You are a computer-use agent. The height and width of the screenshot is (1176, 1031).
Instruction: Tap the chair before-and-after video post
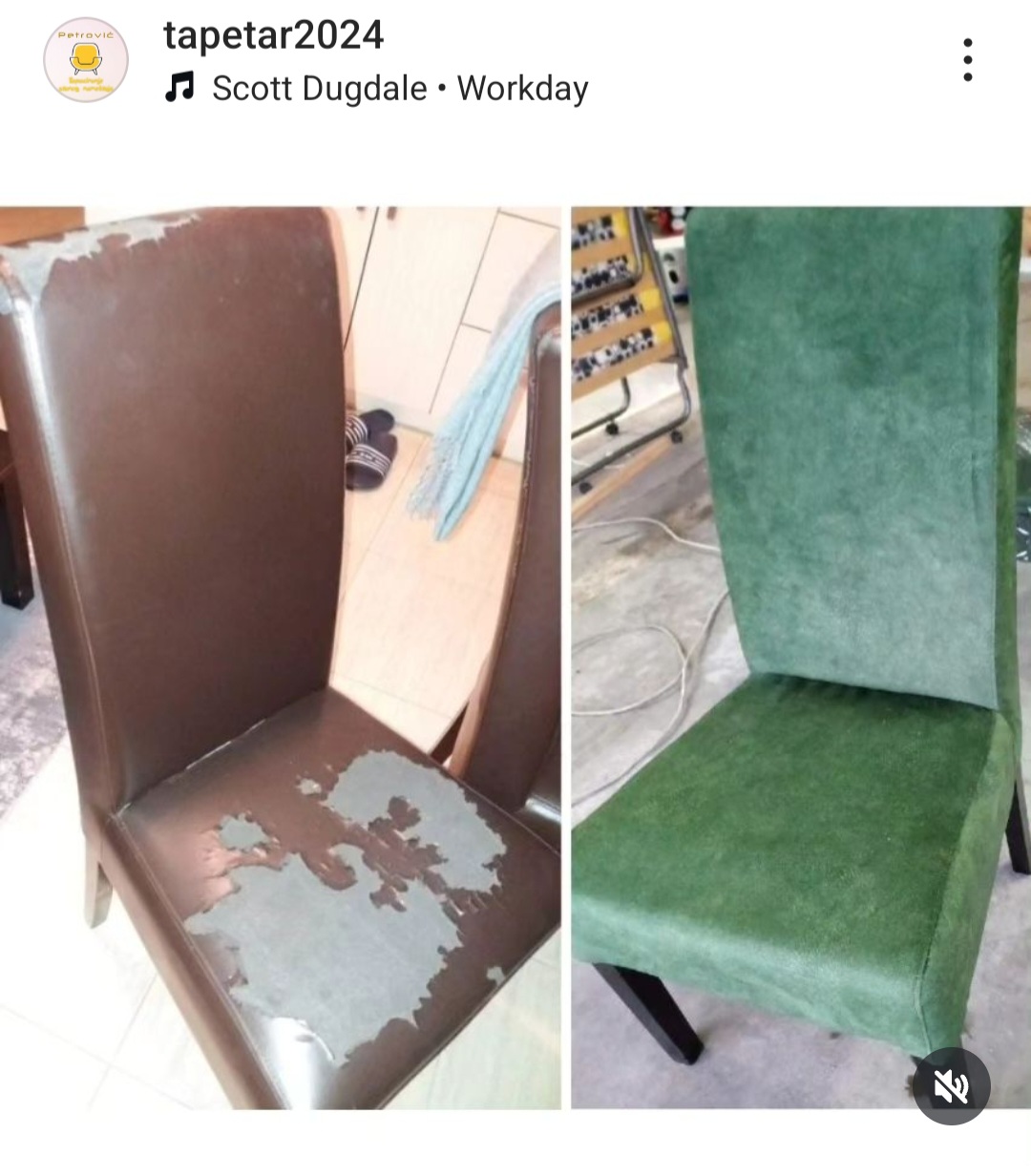515,659
